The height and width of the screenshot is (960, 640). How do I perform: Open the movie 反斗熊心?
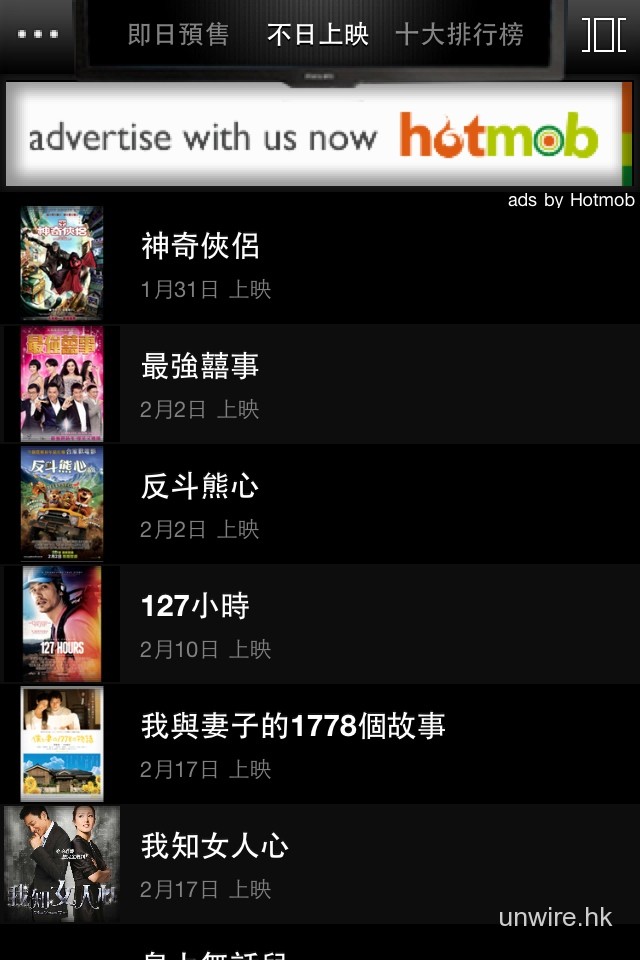[320, 504]
